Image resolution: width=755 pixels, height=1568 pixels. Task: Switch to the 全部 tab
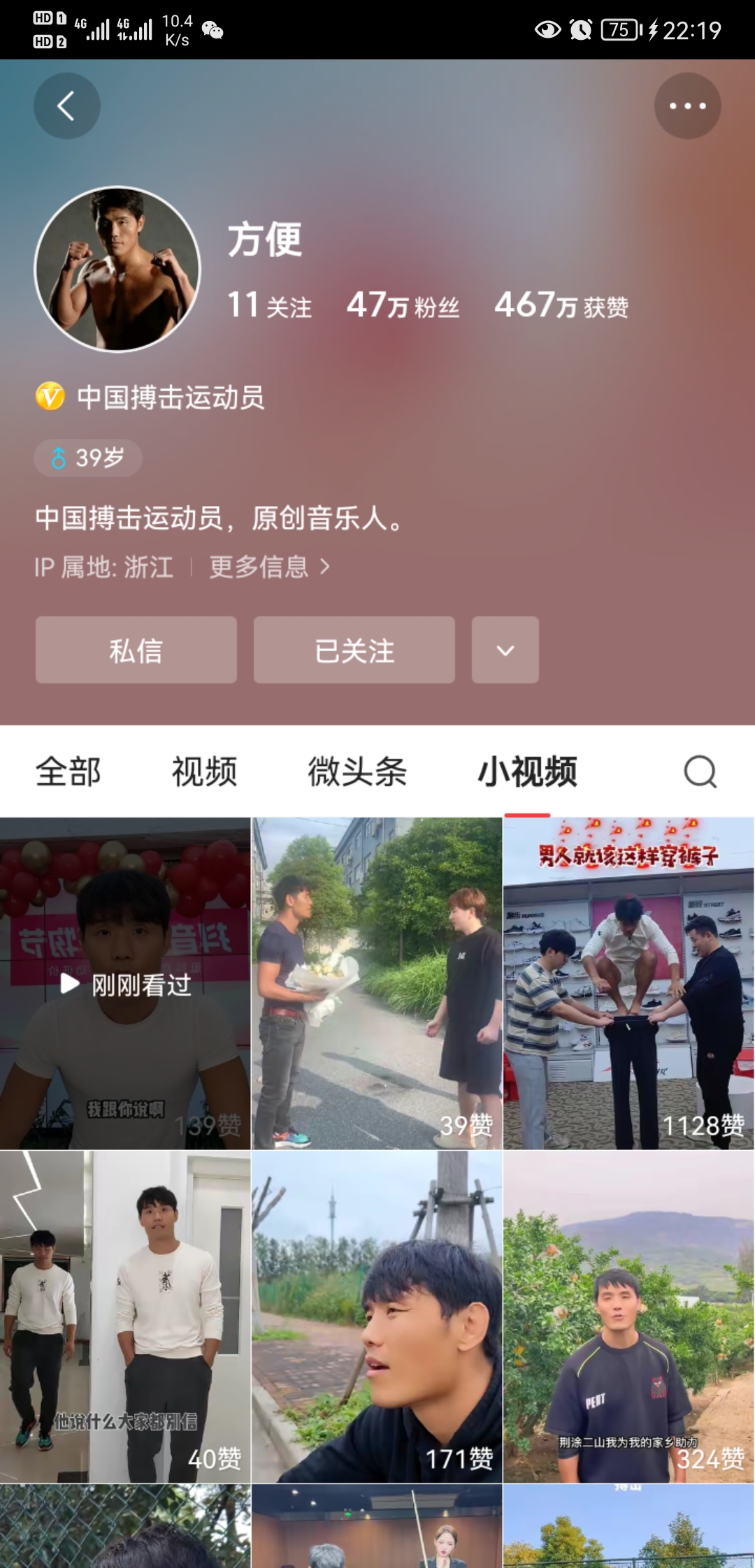pos(69,772)
